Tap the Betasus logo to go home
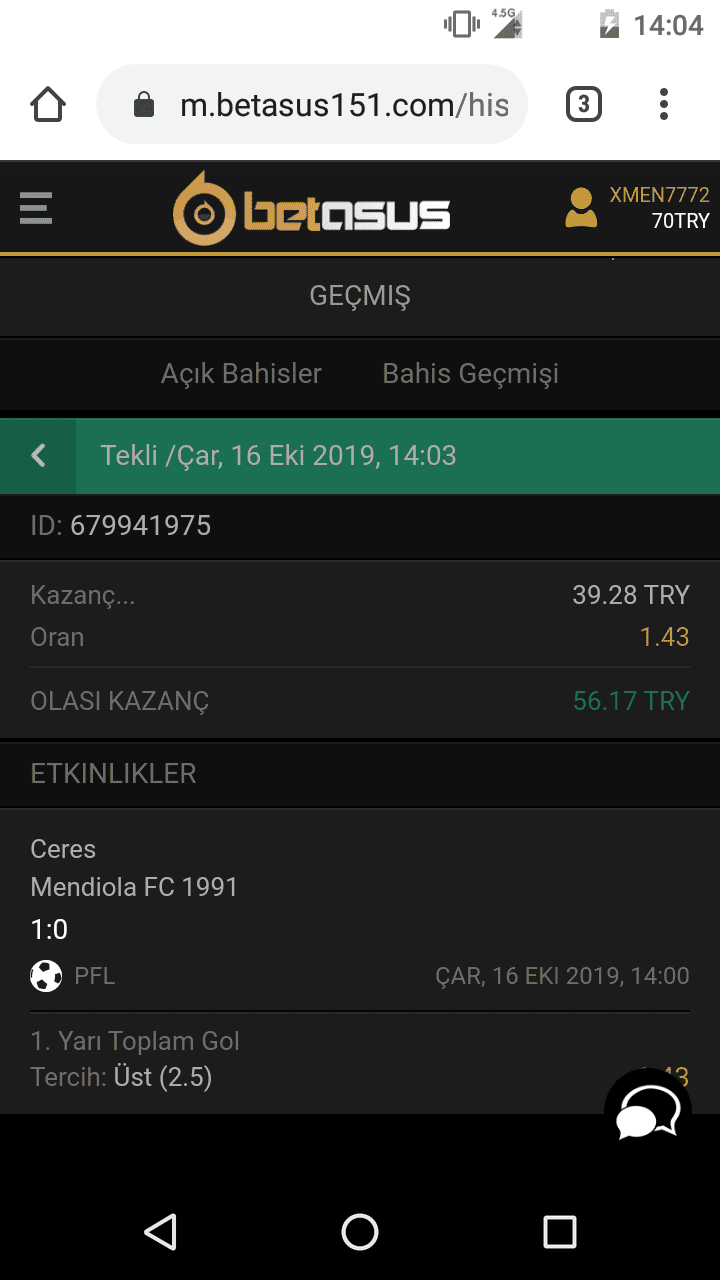 click(x=311, y=209)
